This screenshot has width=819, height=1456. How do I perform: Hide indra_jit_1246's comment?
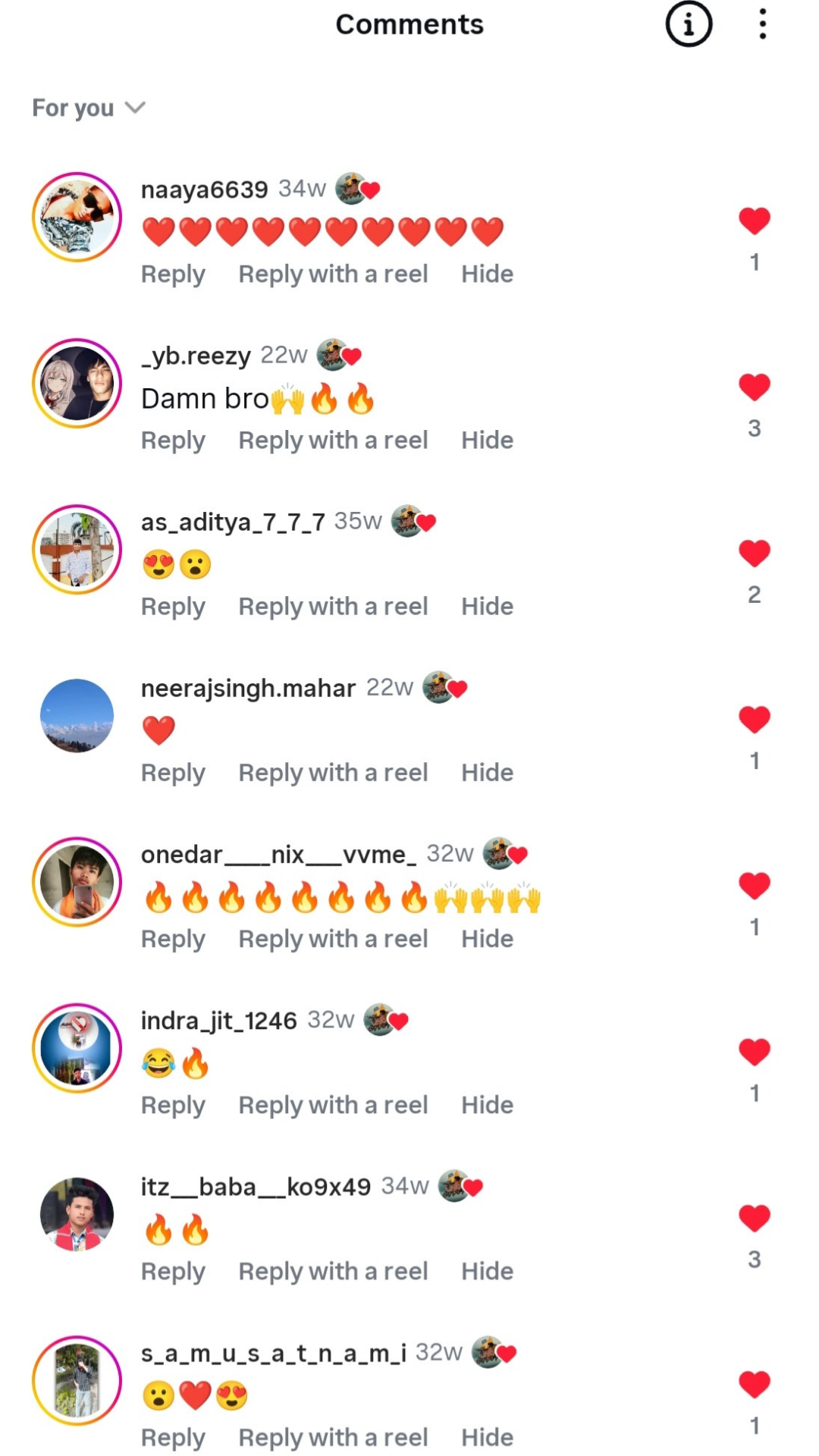click(487, 1106)
